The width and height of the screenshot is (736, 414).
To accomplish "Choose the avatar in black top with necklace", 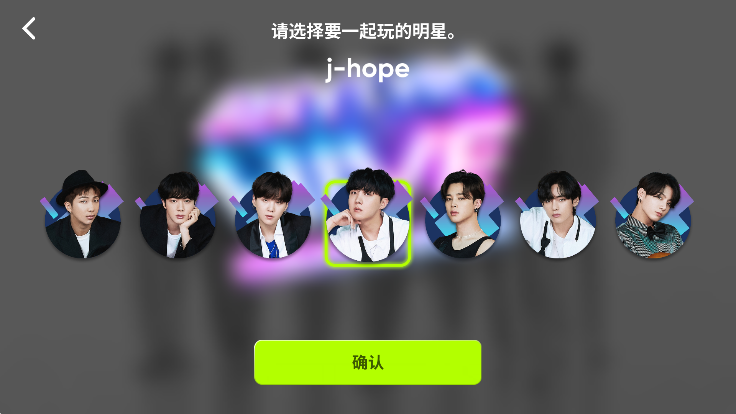I will click(x=462, y=217).
